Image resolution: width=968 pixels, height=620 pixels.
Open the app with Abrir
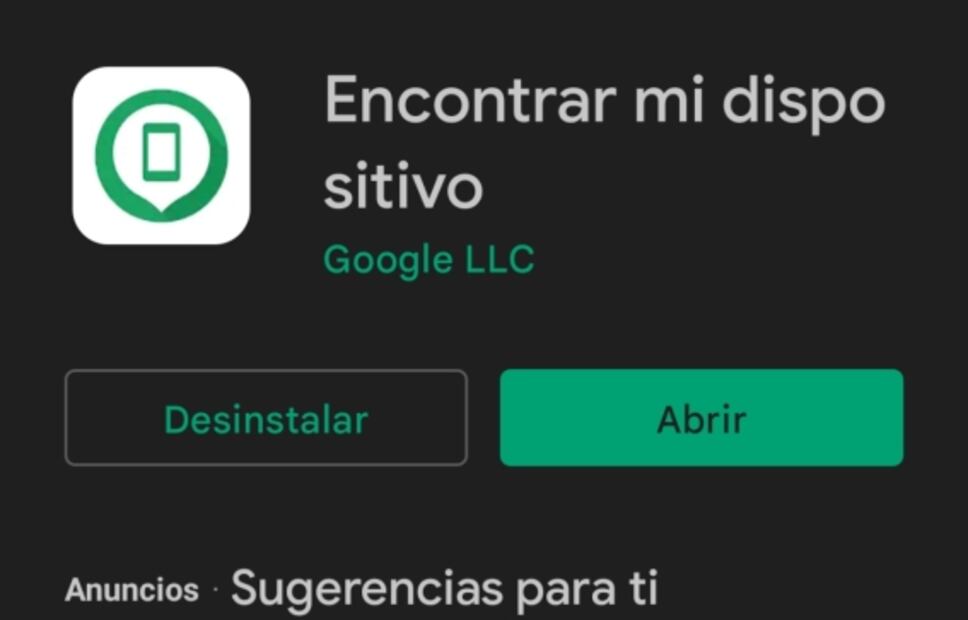701,418
